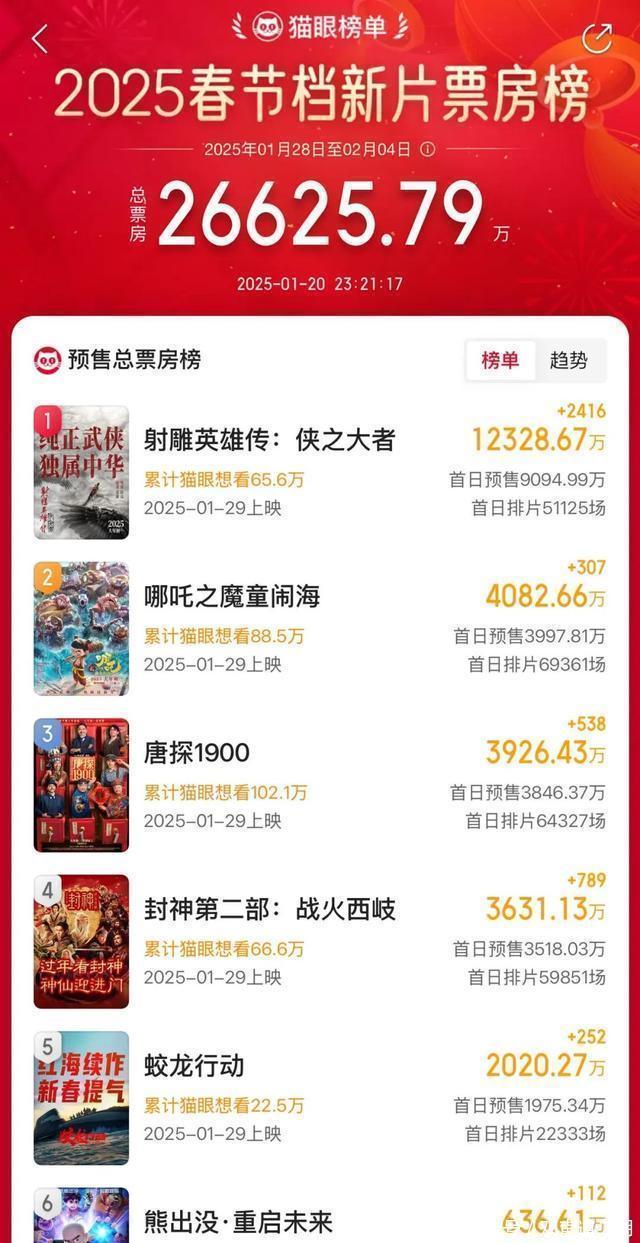Open 射雕英雄传：侠之大者 movie details
Viewport: 640px width, 1243px height.
click(270, 440)
